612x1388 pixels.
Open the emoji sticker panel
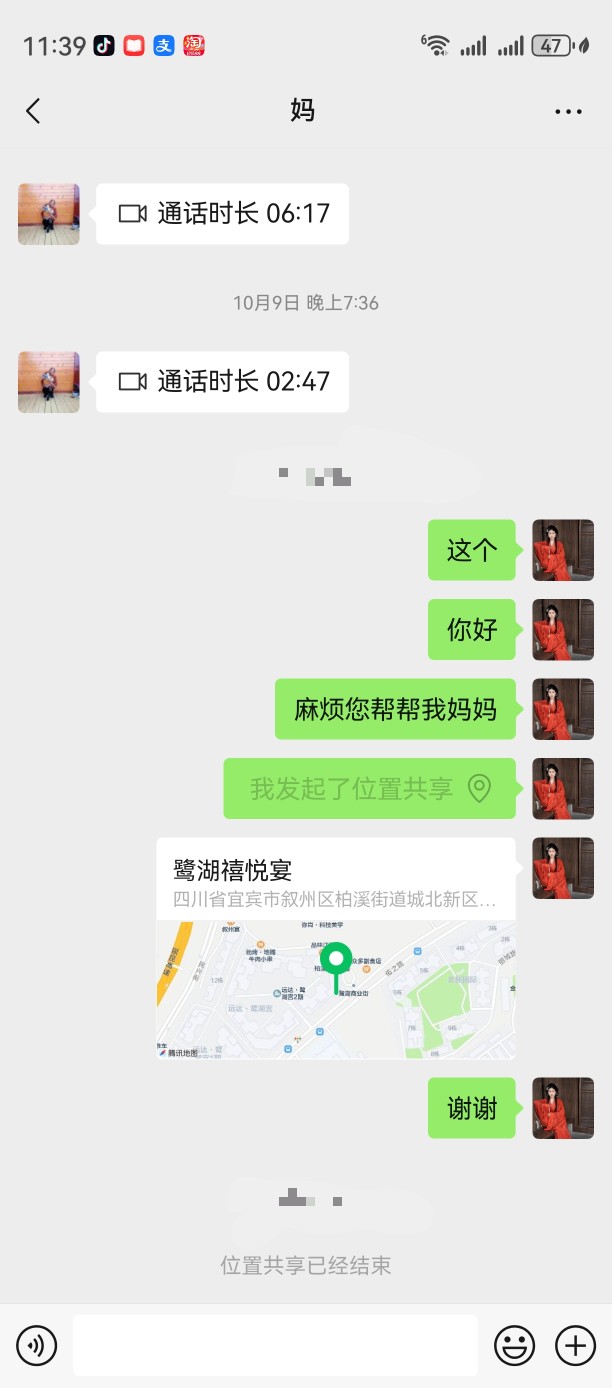coord(515,1346)
